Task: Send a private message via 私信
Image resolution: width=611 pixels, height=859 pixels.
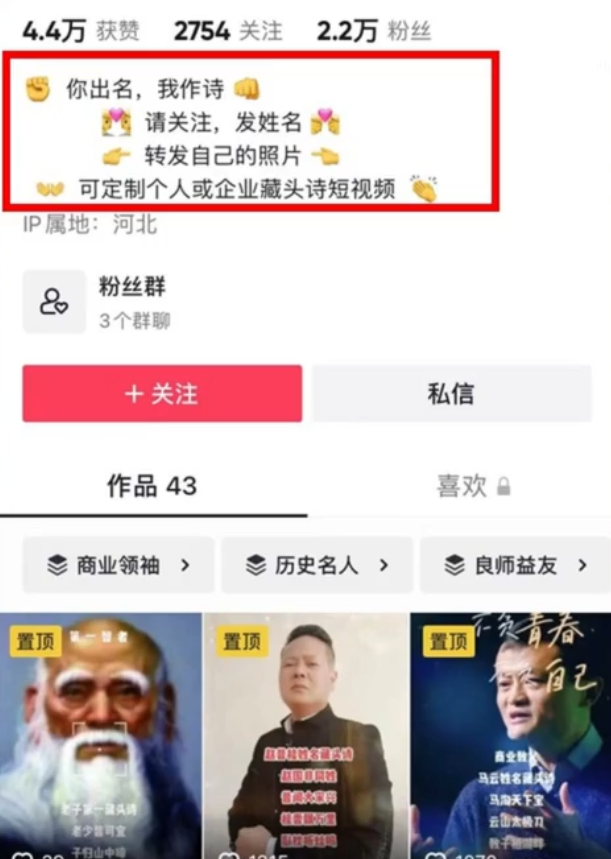Action: click(x=451, y=393)
